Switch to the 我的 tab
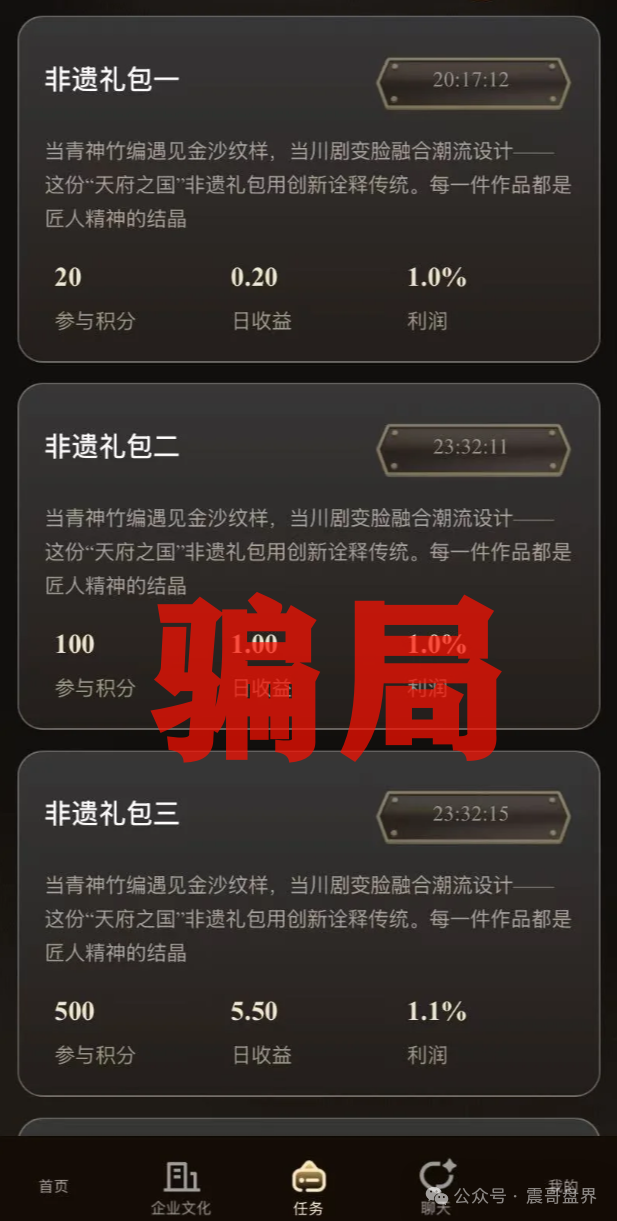The height and width of the screenshot is (1221, 617). 563,1186
